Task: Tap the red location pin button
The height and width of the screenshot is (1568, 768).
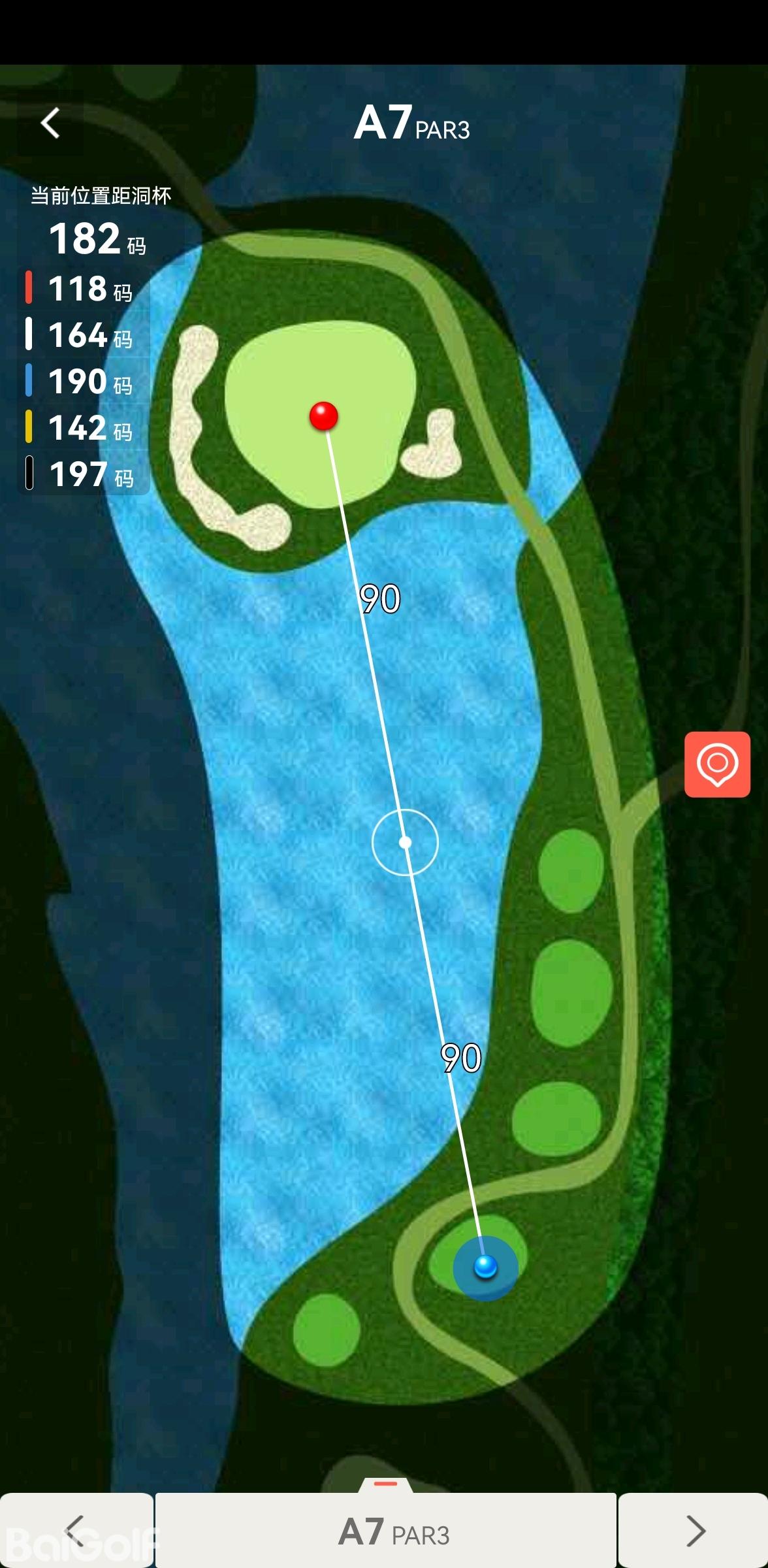Action: coord(717,764)
